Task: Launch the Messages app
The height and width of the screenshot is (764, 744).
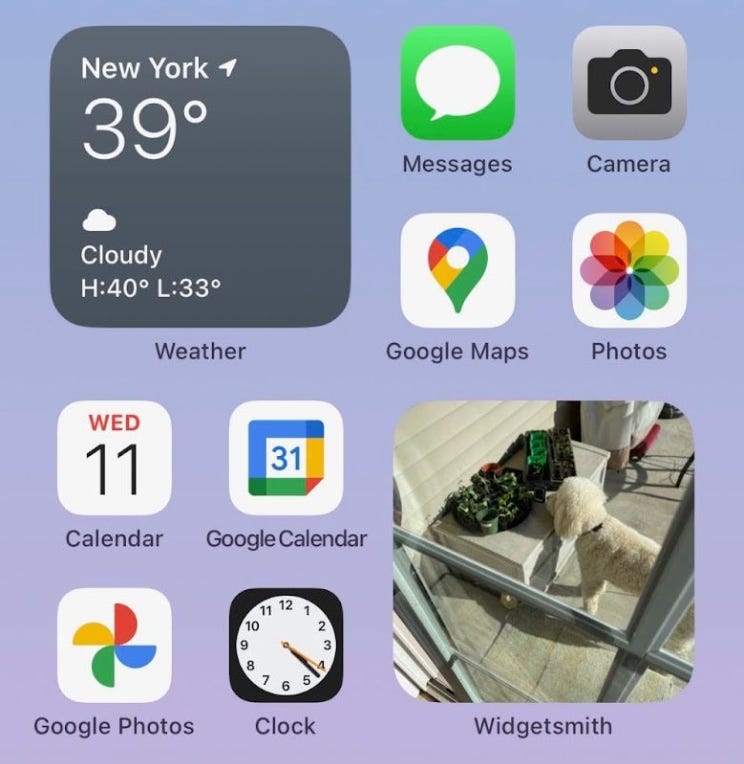Action: pos(457,83)
